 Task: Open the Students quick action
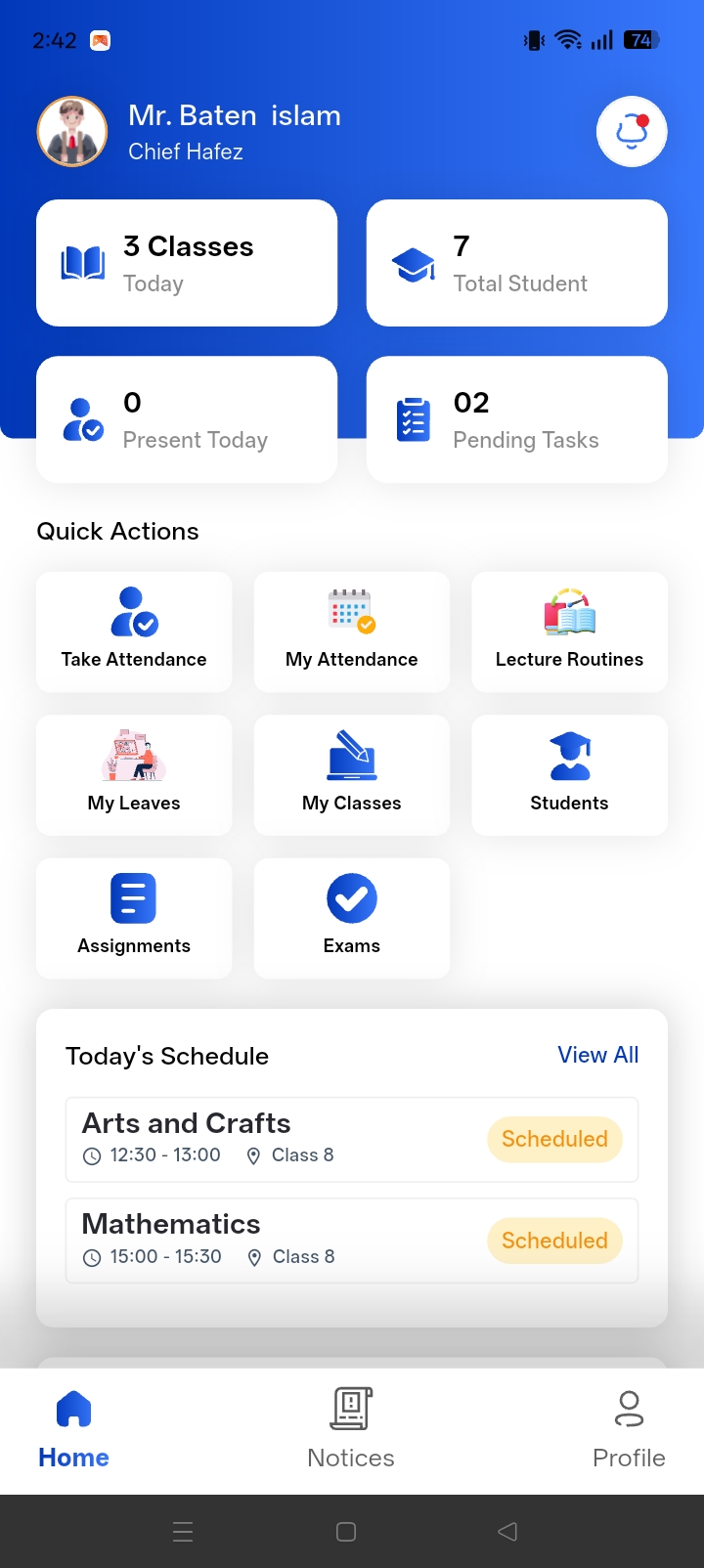coord(569,775)
